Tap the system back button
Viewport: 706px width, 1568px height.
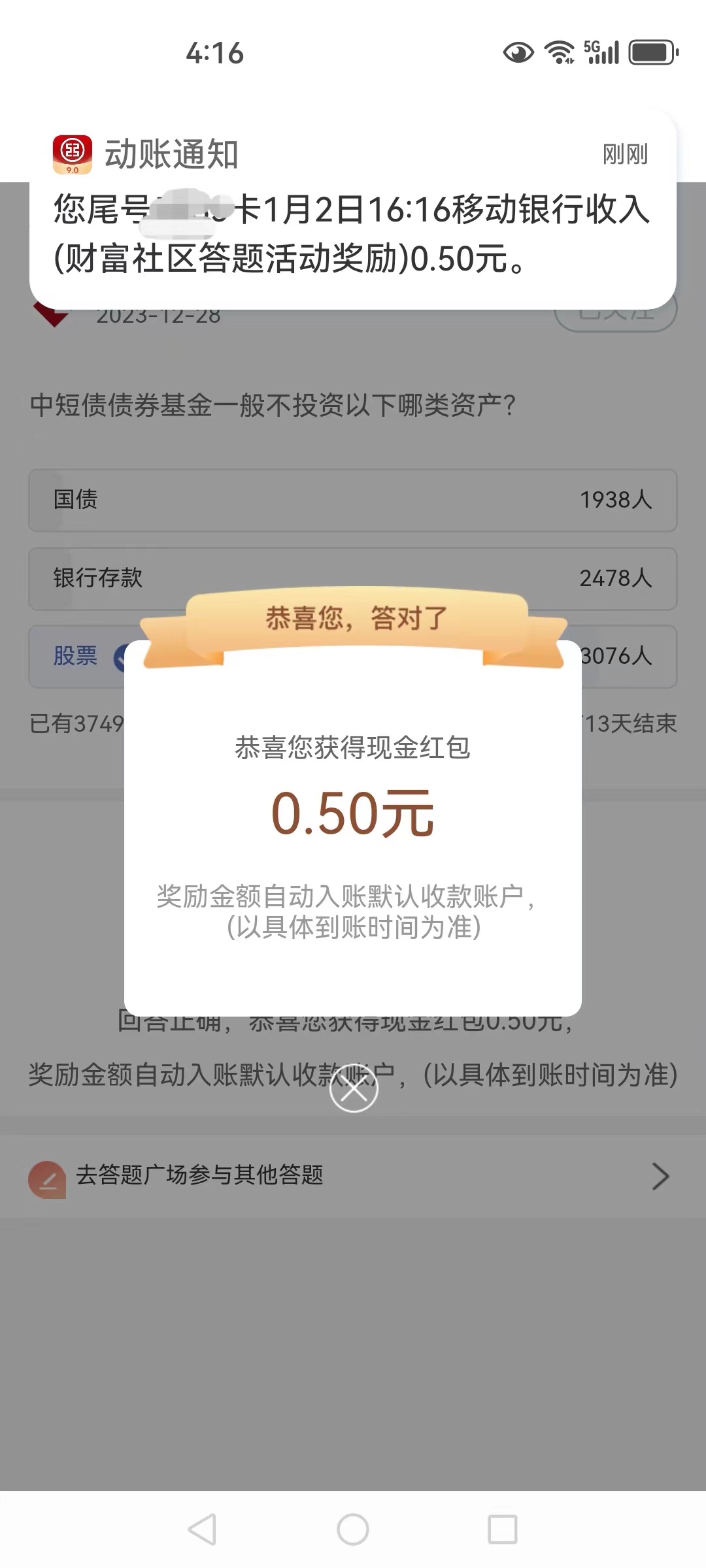tap(203, 1529)
